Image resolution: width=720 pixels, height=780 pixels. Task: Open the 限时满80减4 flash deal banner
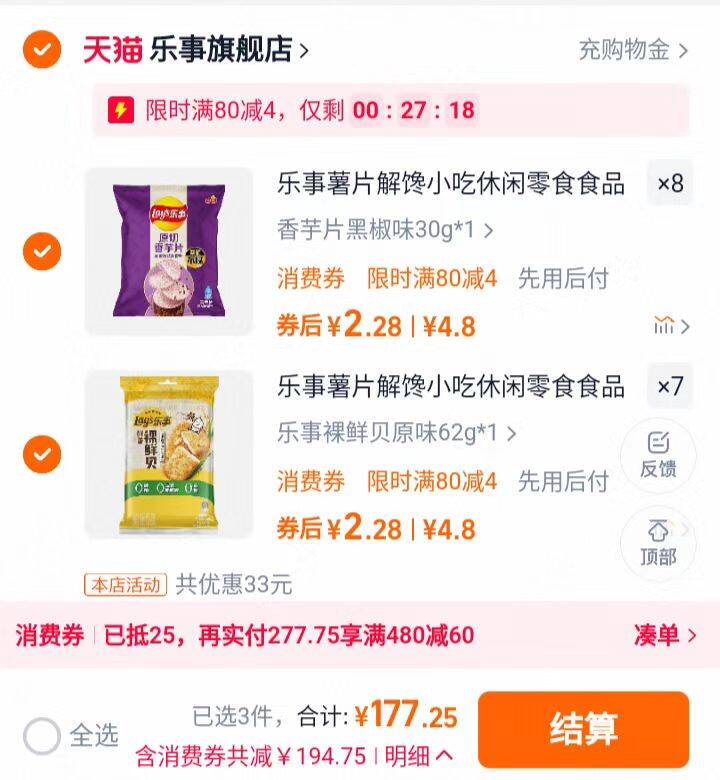(x=390, y=110)
